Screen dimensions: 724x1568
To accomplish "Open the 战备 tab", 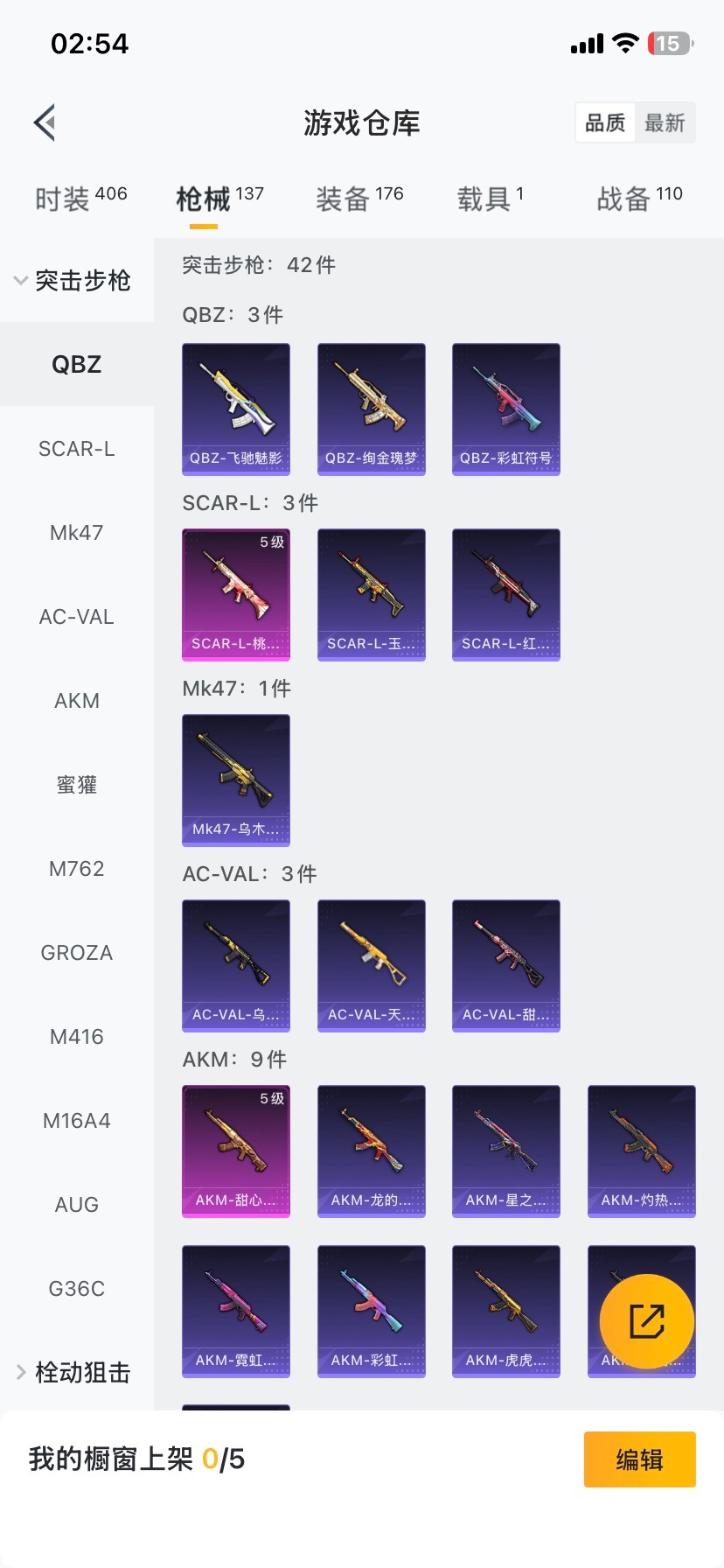I will coord(639,199).
